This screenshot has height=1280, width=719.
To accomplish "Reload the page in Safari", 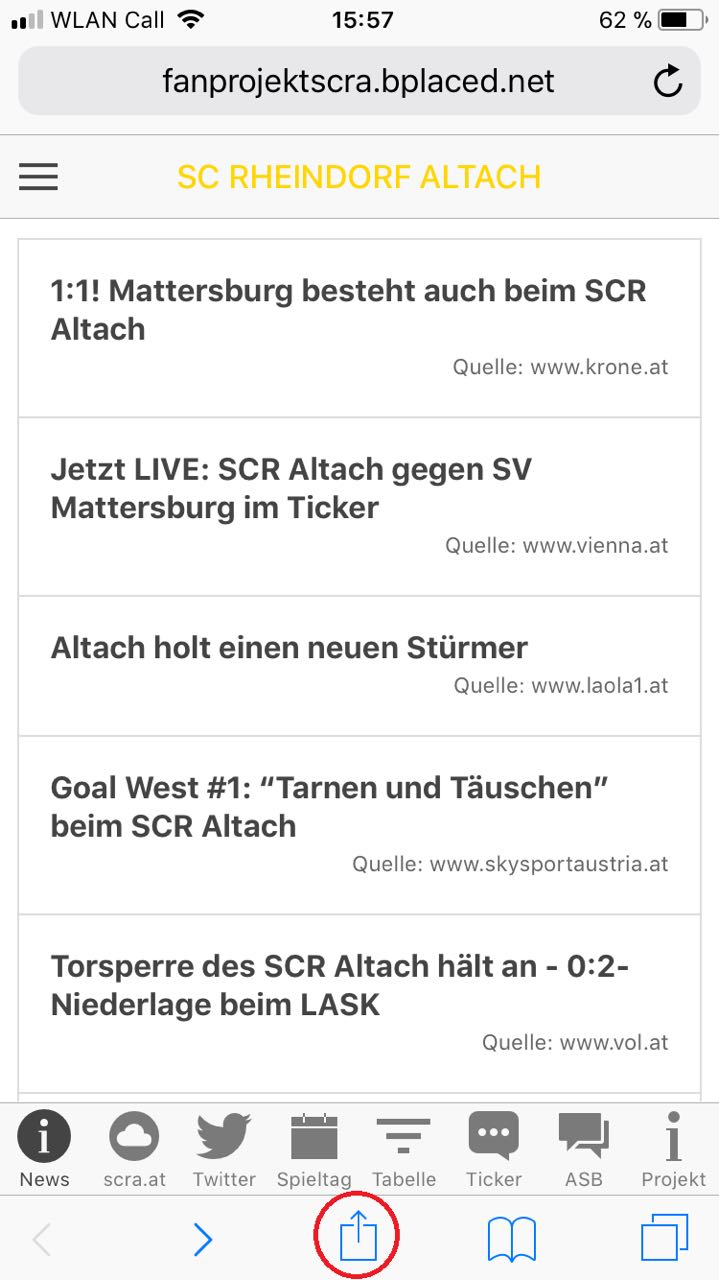I will point(667,81).
